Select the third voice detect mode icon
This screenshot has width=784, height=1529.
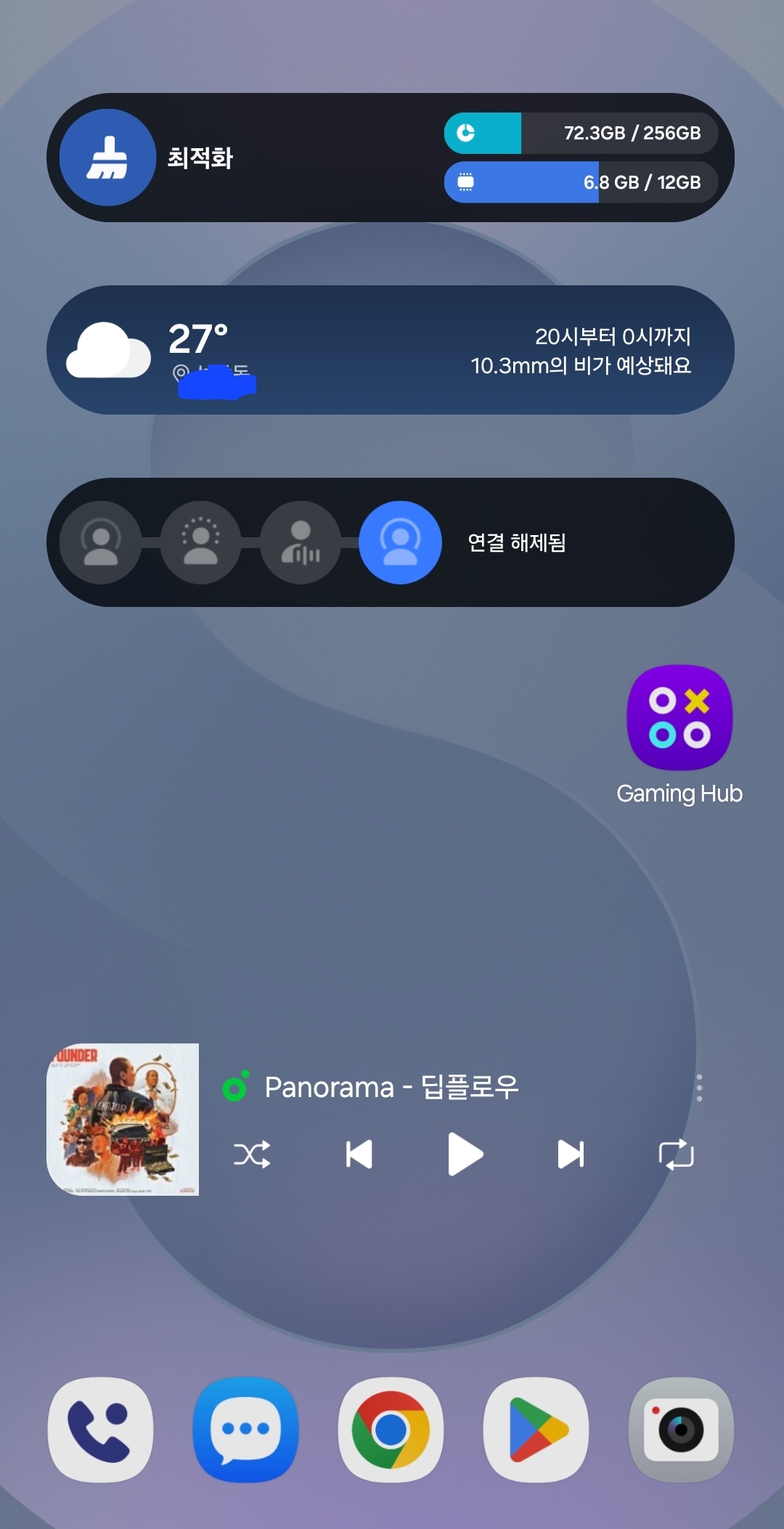(x=301, y=542)
